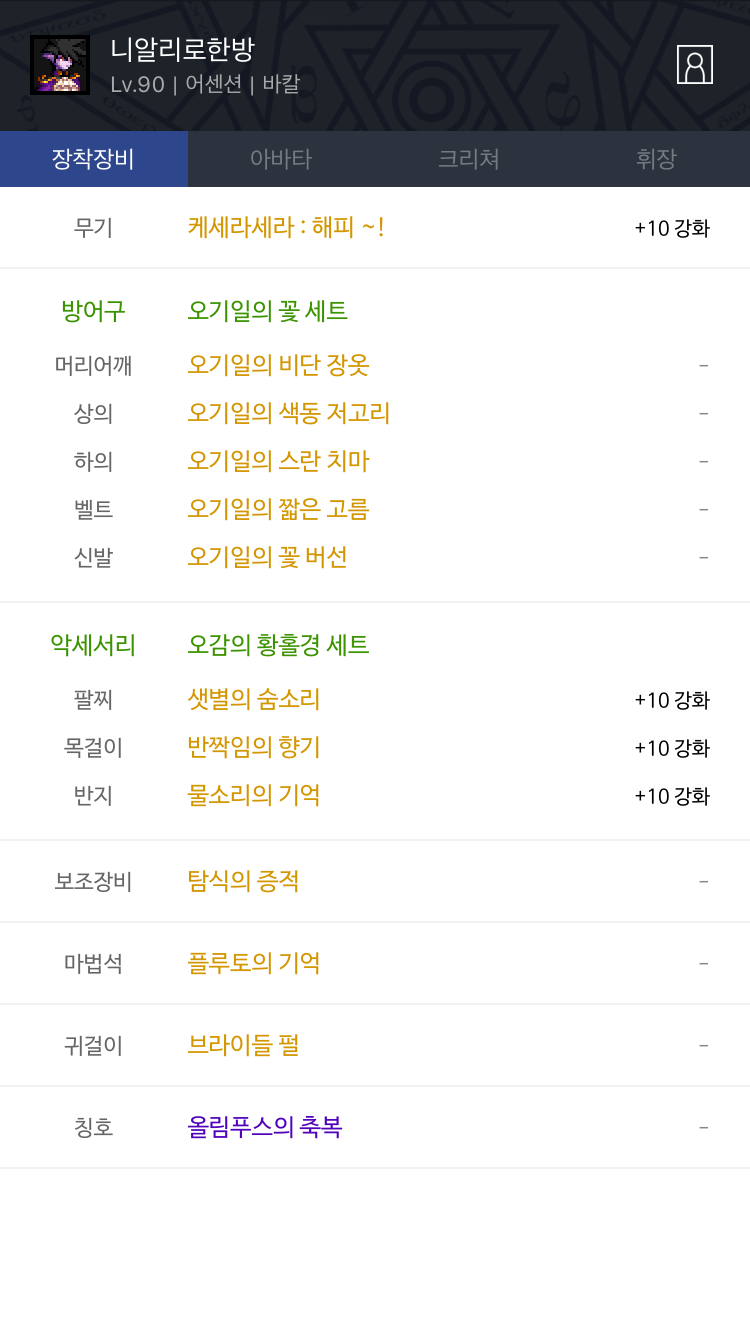The height and width of the screenshot is (1334, 750).
Task: Switch to the 아바타 tab
Action: [281, 159]
